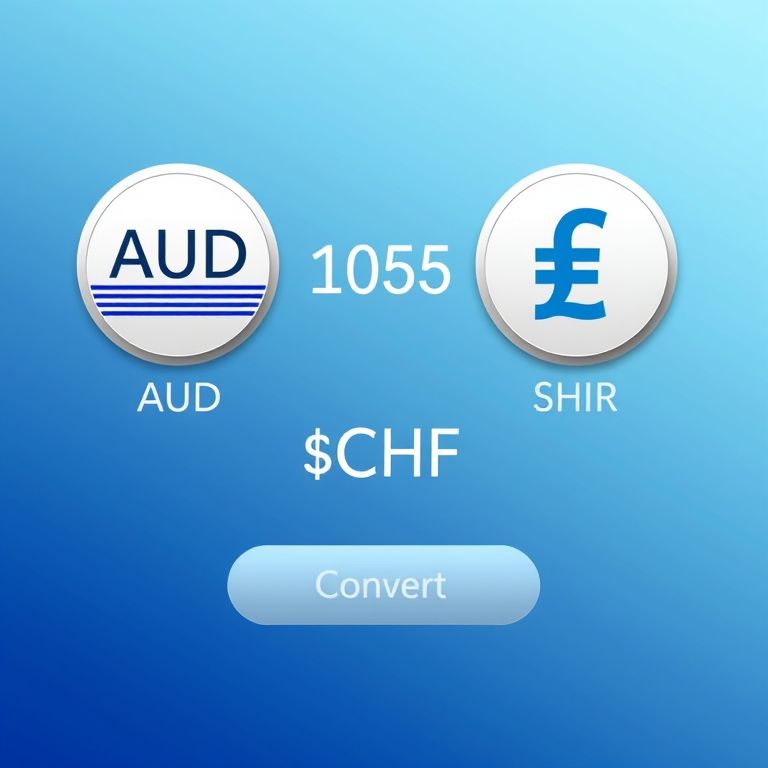Tap the Convert button
The height and width of the screenshot is (768, 768).
click(383, 585)
